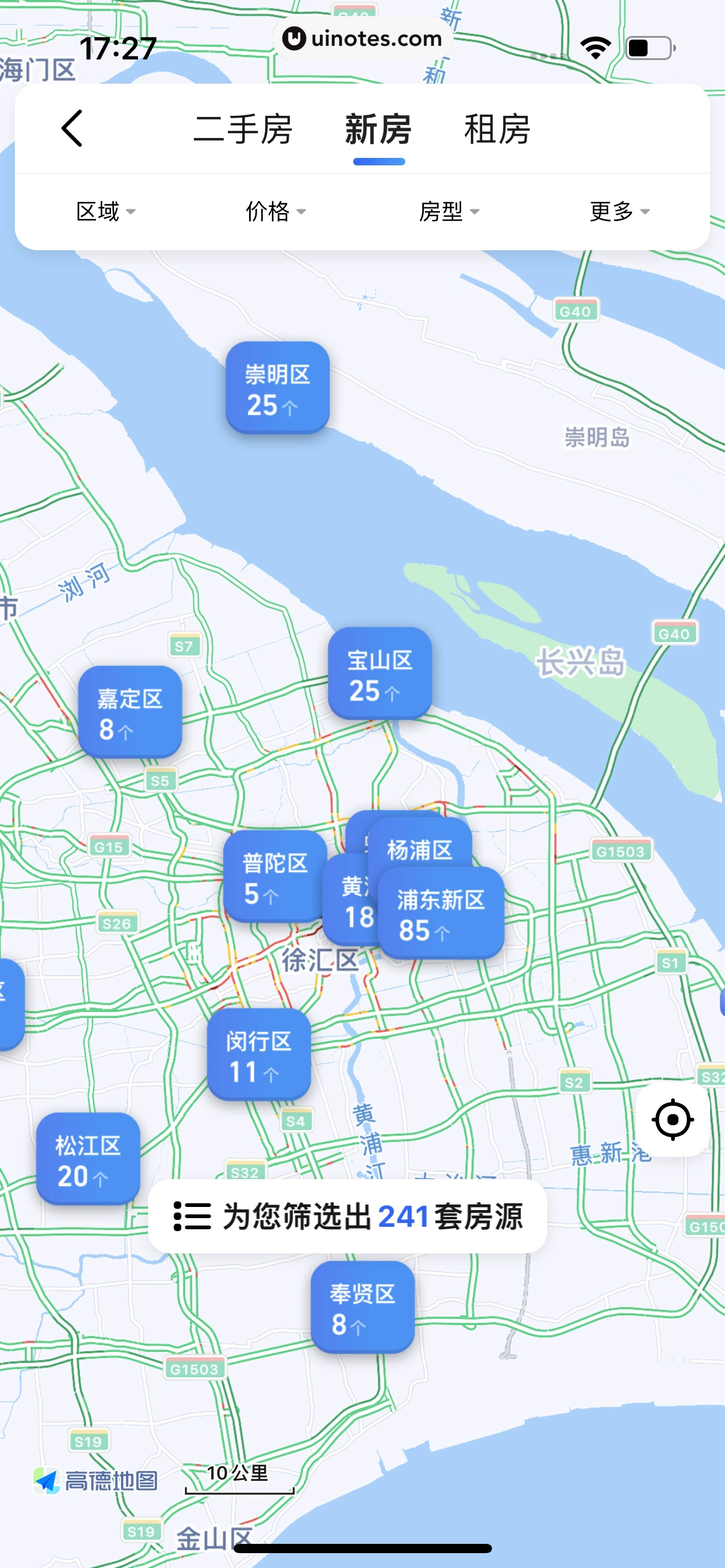Expand the 价格 filter dropdown
Image resolution: width=725 pixels, height=1568 pixels.
276,212
